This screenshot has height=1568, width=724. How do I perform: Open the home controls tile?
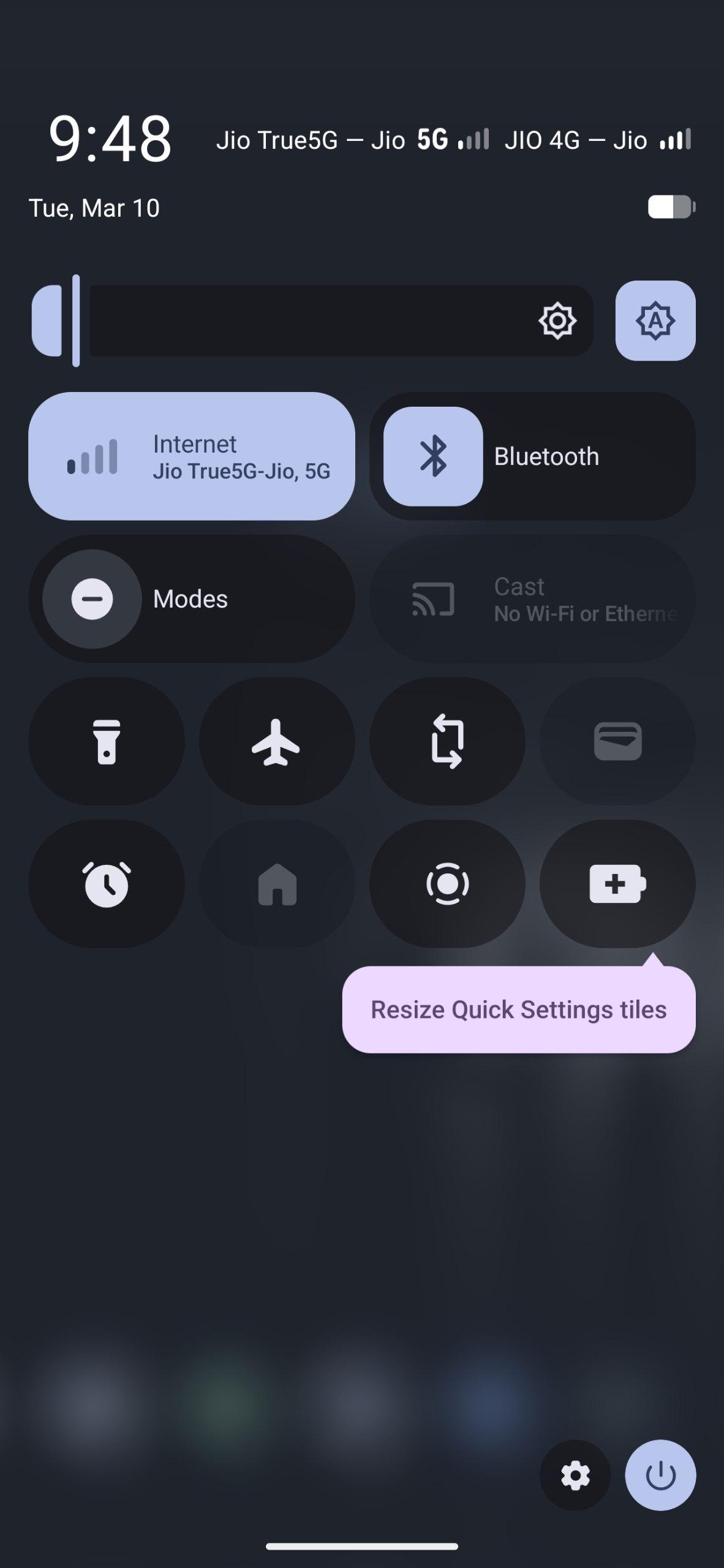coord(277,884)
